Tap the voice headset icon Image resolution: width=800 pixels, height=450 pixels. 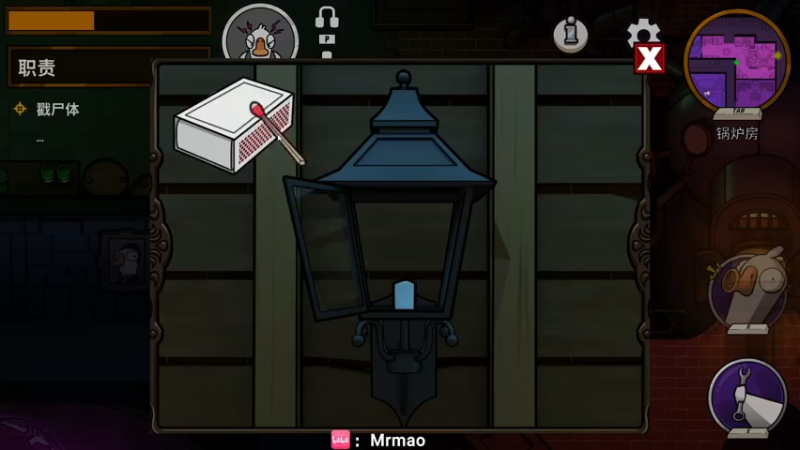tap(327, 19)
